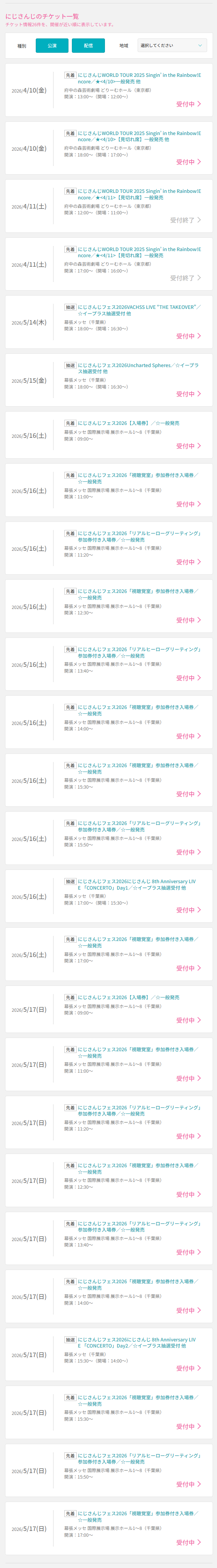Open the 5/17 視聴覚室 17:00 ticket
Image resolution: width=217 pixels, height=1568 pixels.
click(109, 1529)
